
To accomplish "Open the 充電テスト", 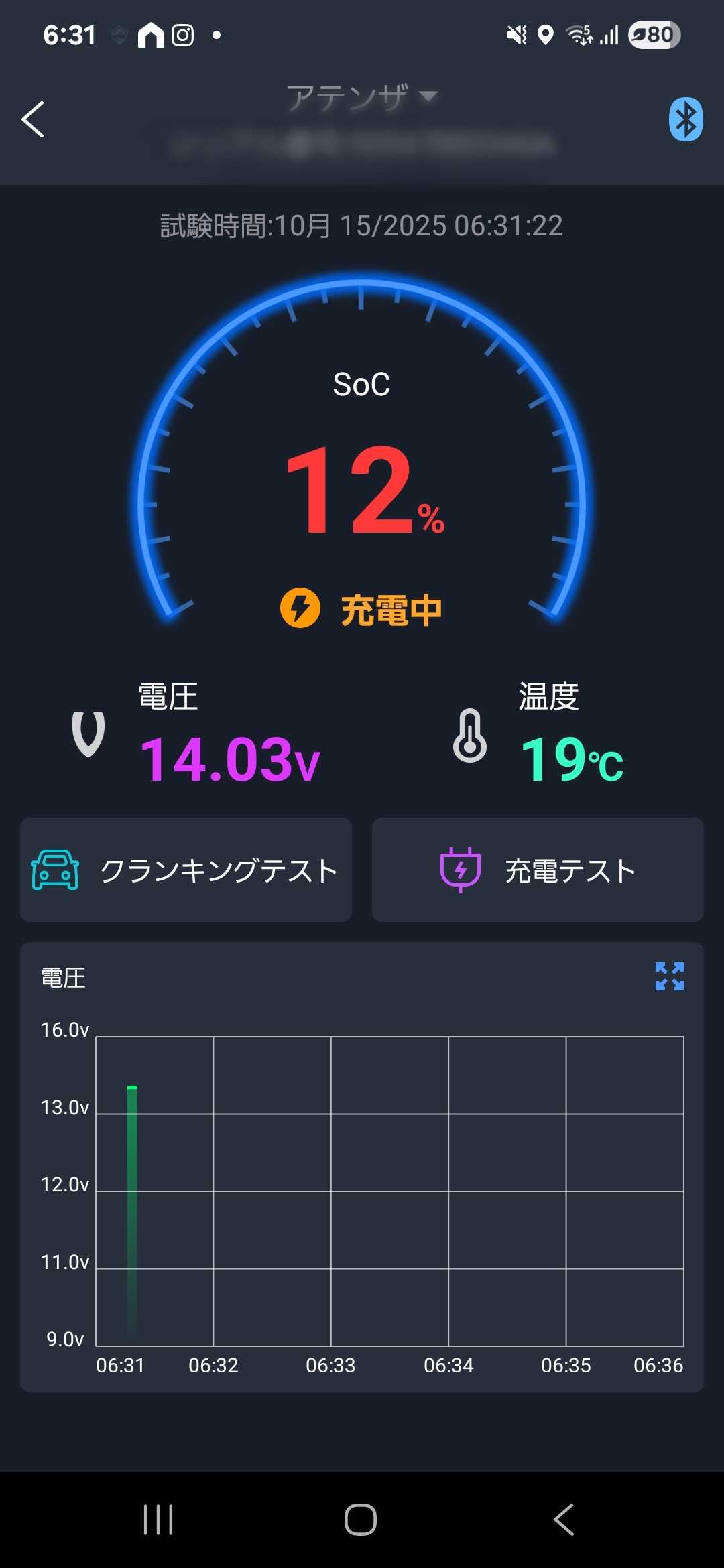I will point(538,870).
